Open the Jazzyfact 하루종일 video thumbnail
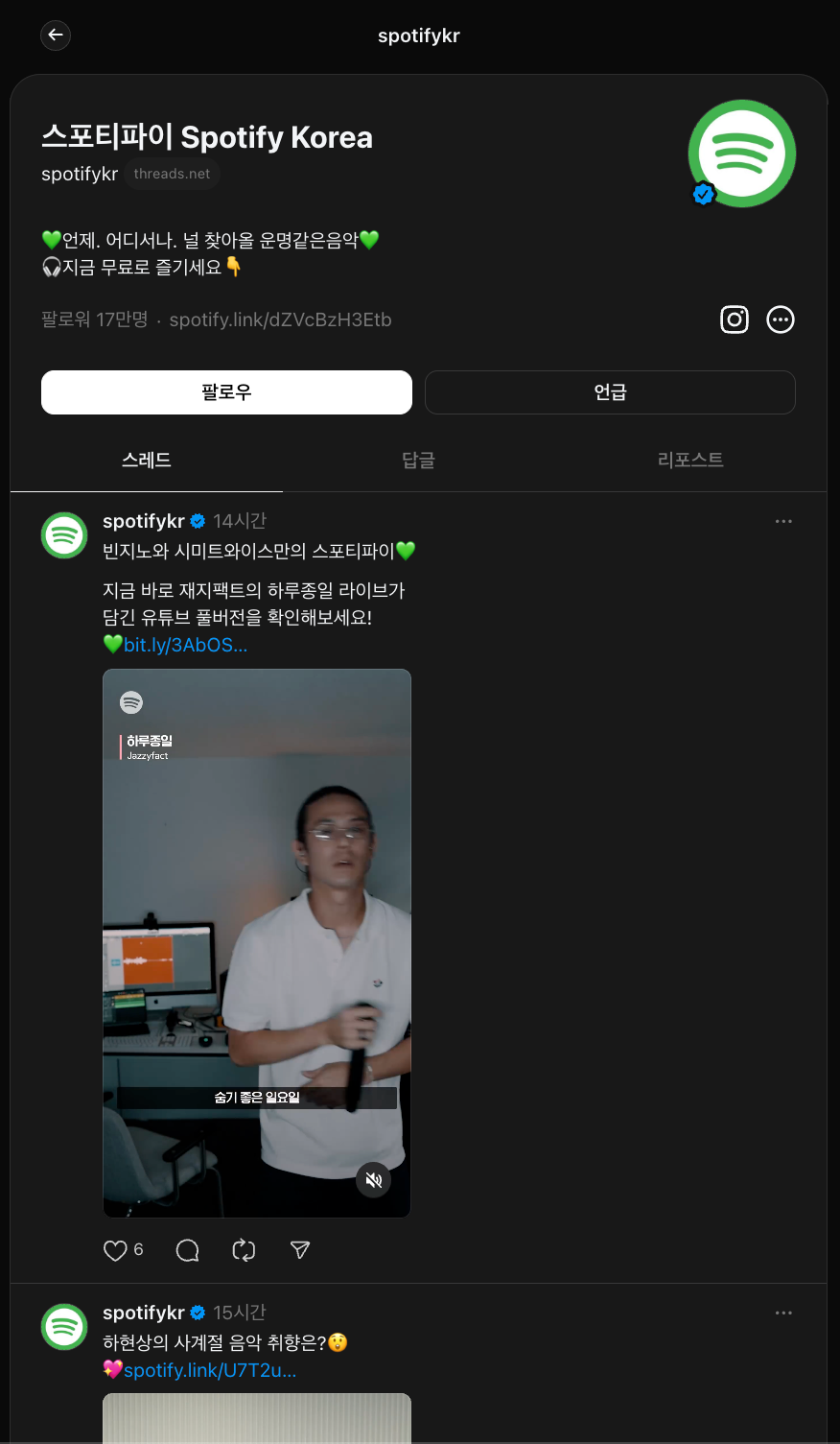 tap(256, 940)
